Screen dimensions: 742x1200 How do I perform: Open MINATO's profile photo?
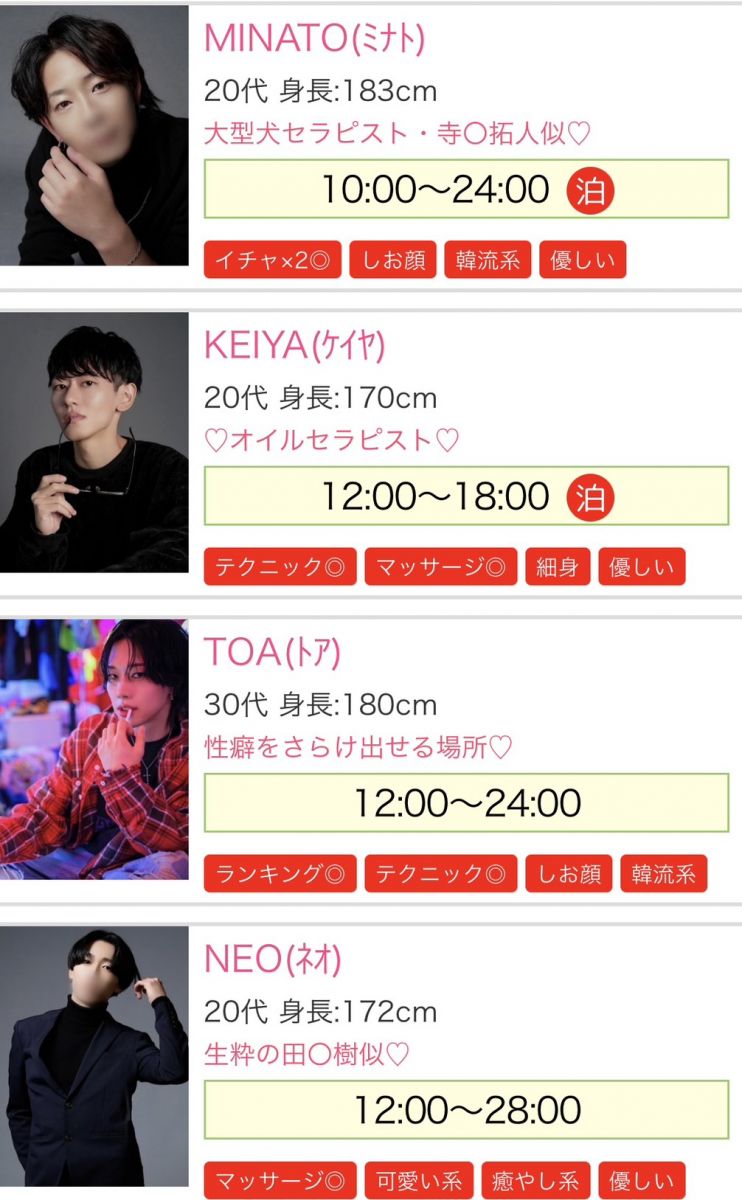point(94,136)
